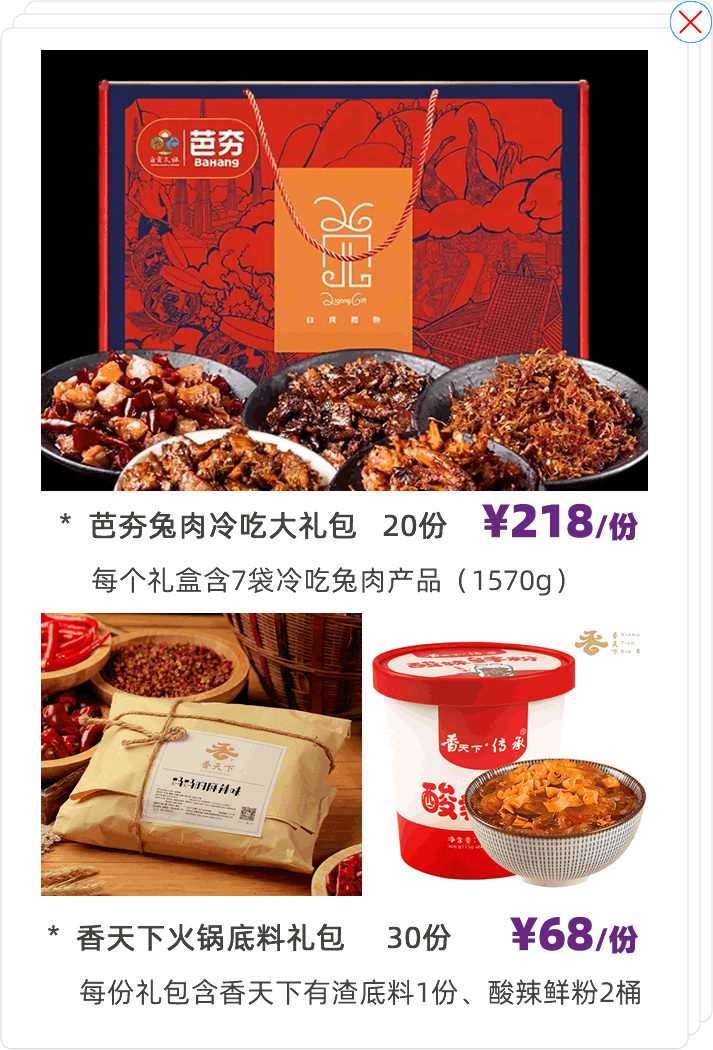Close the gift package popup
This screenshot has height=1050, width=713.
(x=690, y=22)
